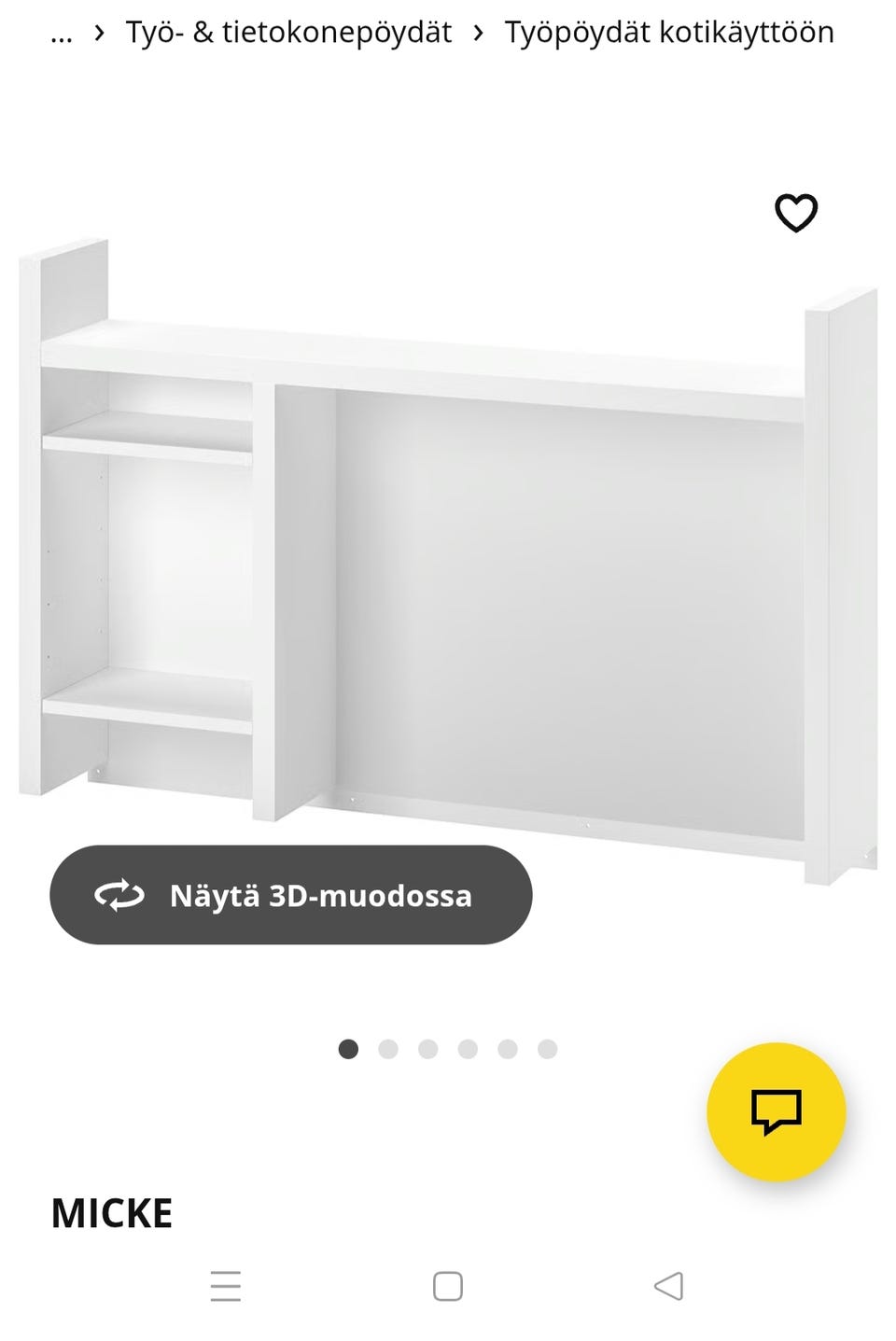Screen dimensions: 896x1341
Task: Toggle favorite status with heart icon
Action: click(798, 213)
